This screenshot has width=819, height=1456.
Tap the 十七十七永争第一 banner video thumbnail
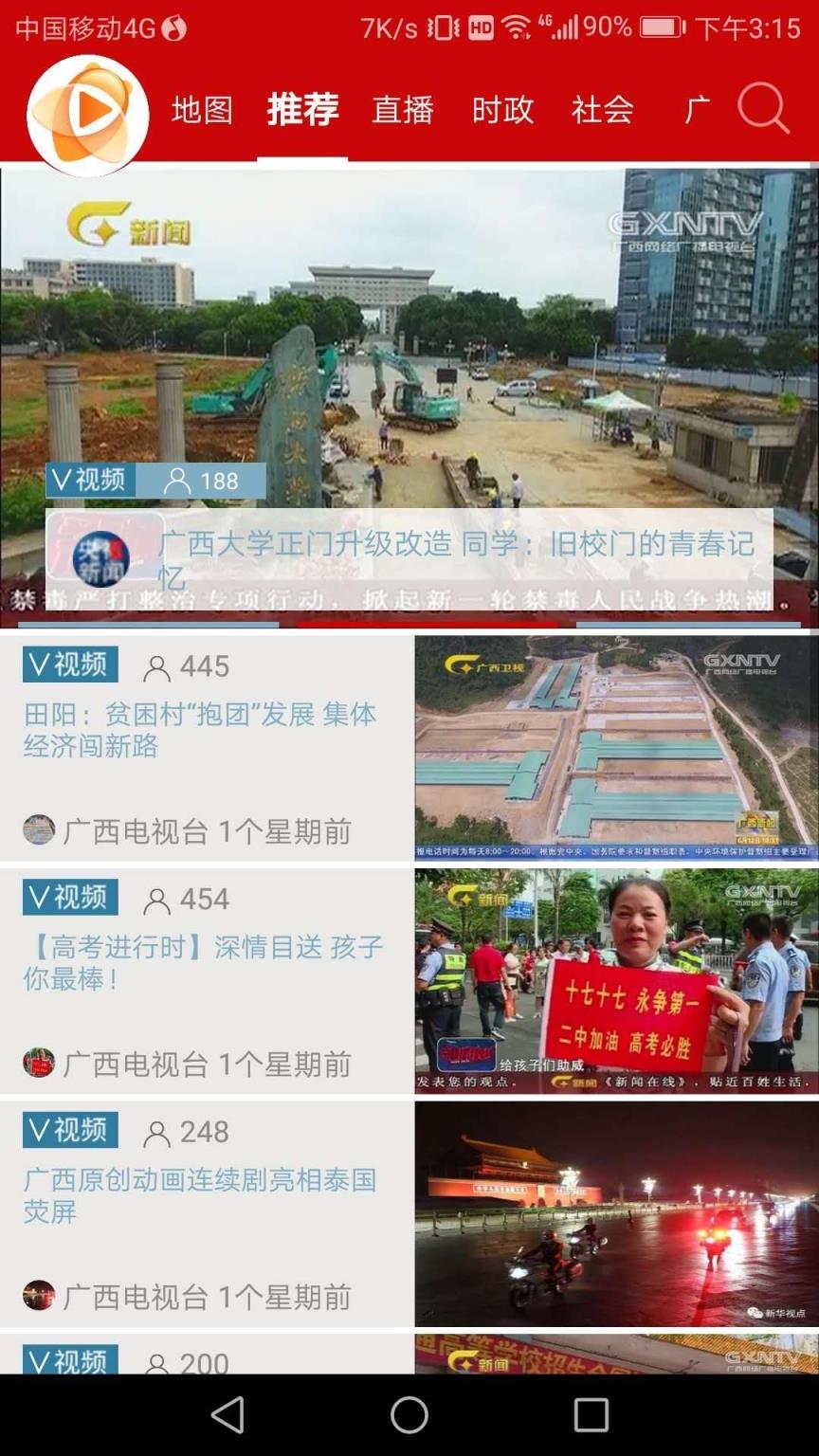(x=616, y=981)
